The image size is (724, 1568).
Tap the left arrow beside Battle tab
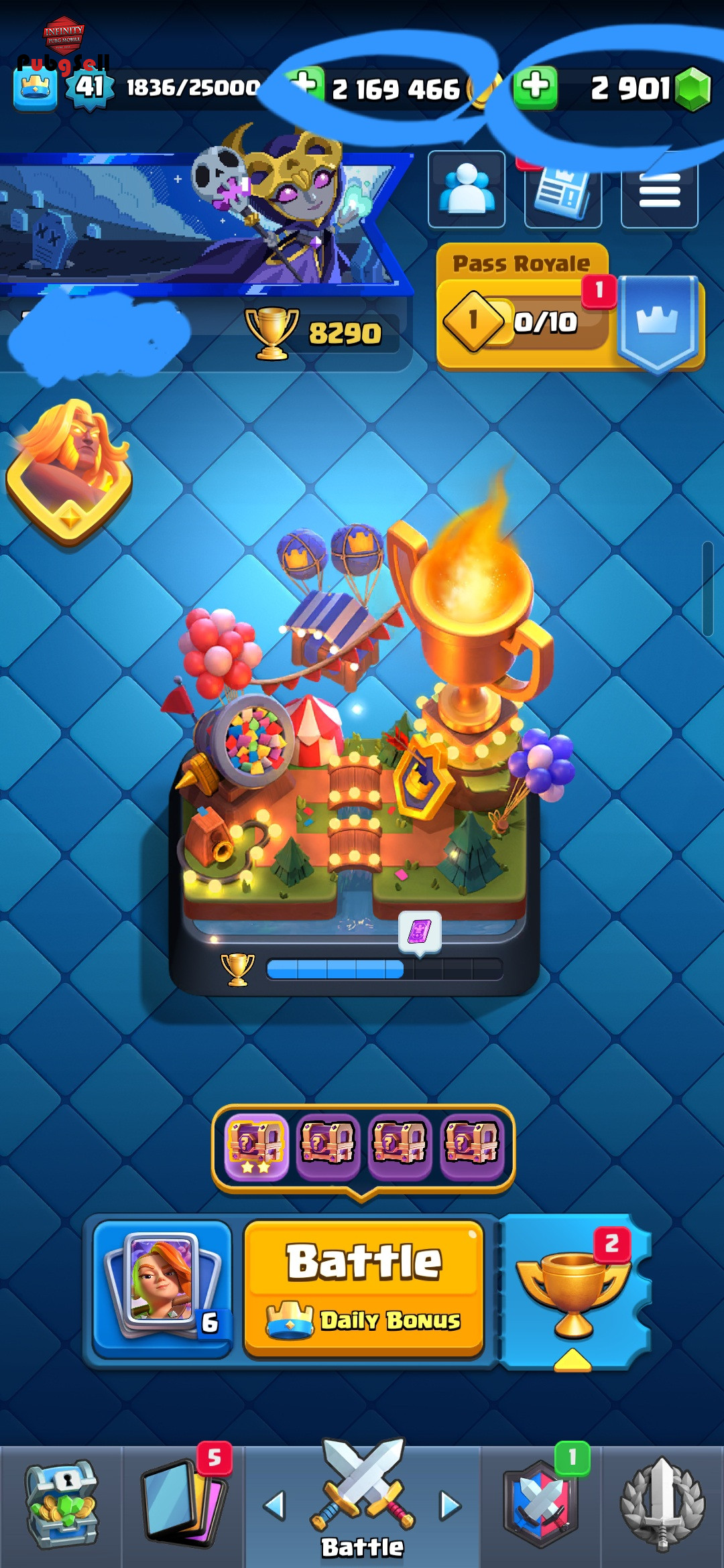(x=275, y=1505)
